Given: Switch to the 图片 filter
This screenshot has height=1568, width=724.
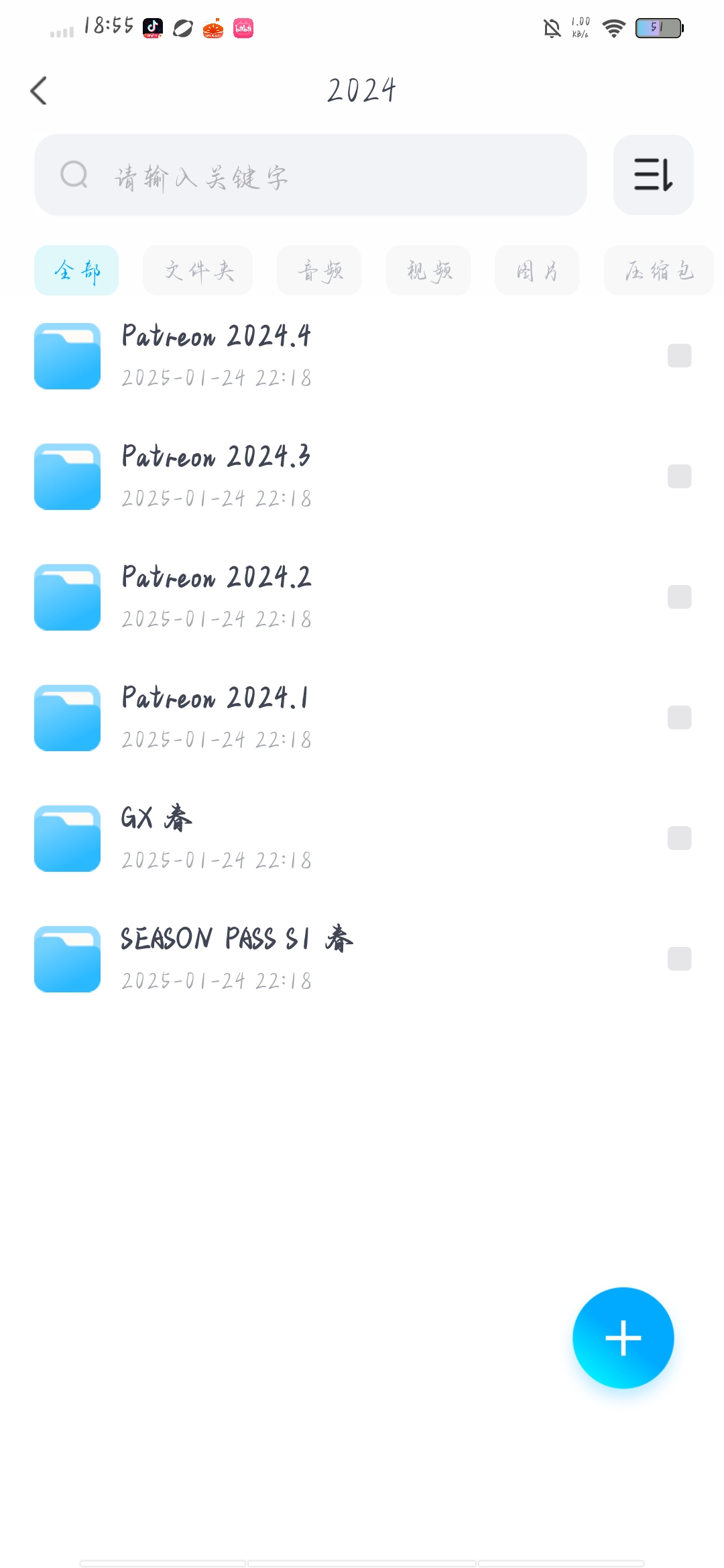Looking at the screenshot, I should click(537, 271).
